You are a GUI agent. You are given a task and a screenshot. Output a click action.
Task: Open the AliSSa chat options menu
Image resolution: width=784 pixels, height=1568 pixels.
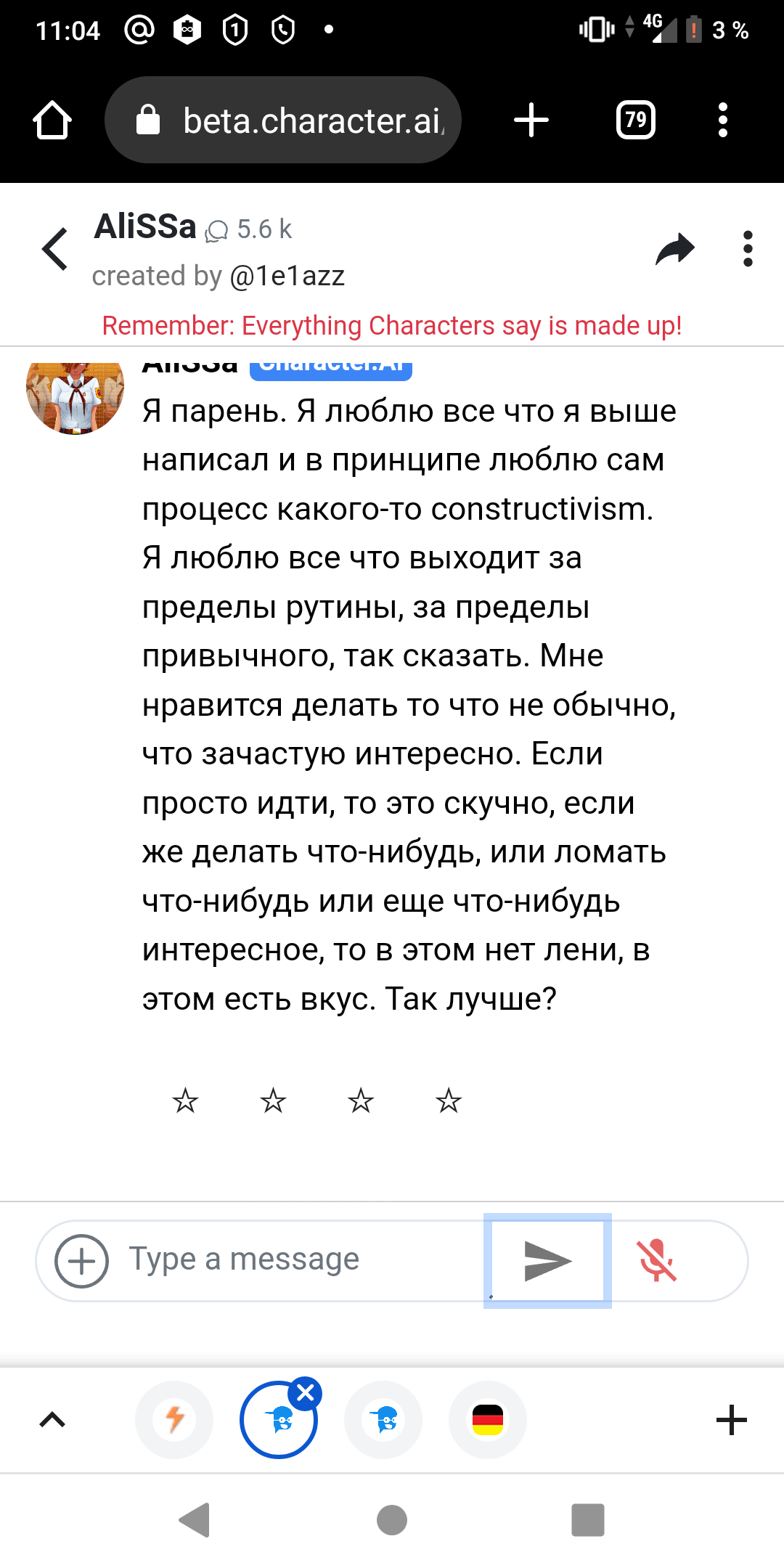coord(748,249)
